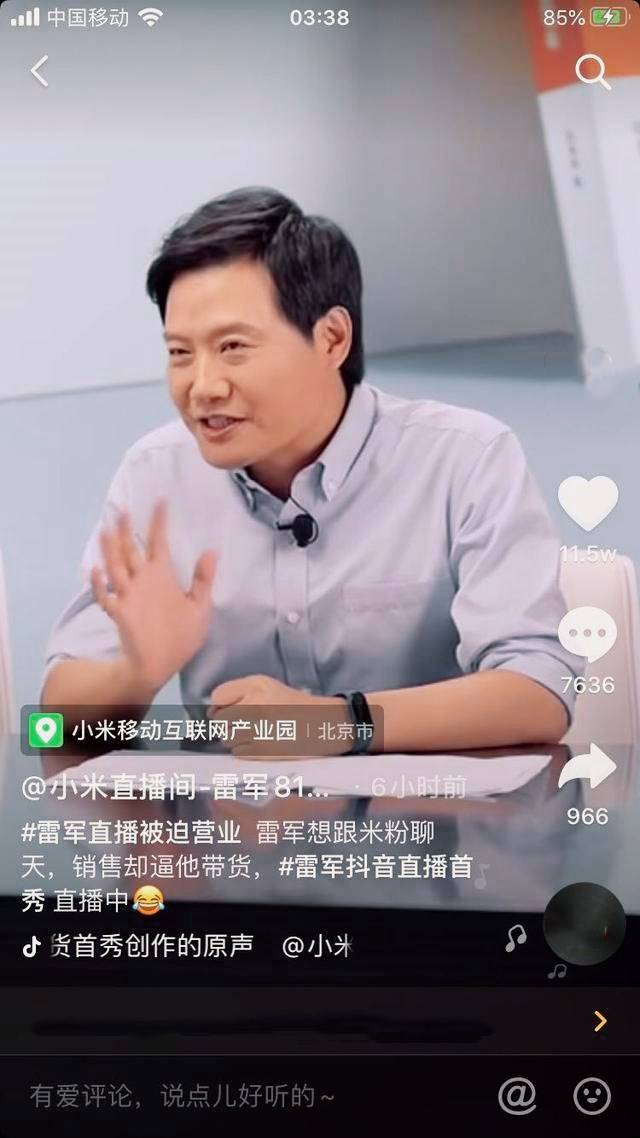Like this video with the heart
The image size is (640, 1138).
(588, 503)
